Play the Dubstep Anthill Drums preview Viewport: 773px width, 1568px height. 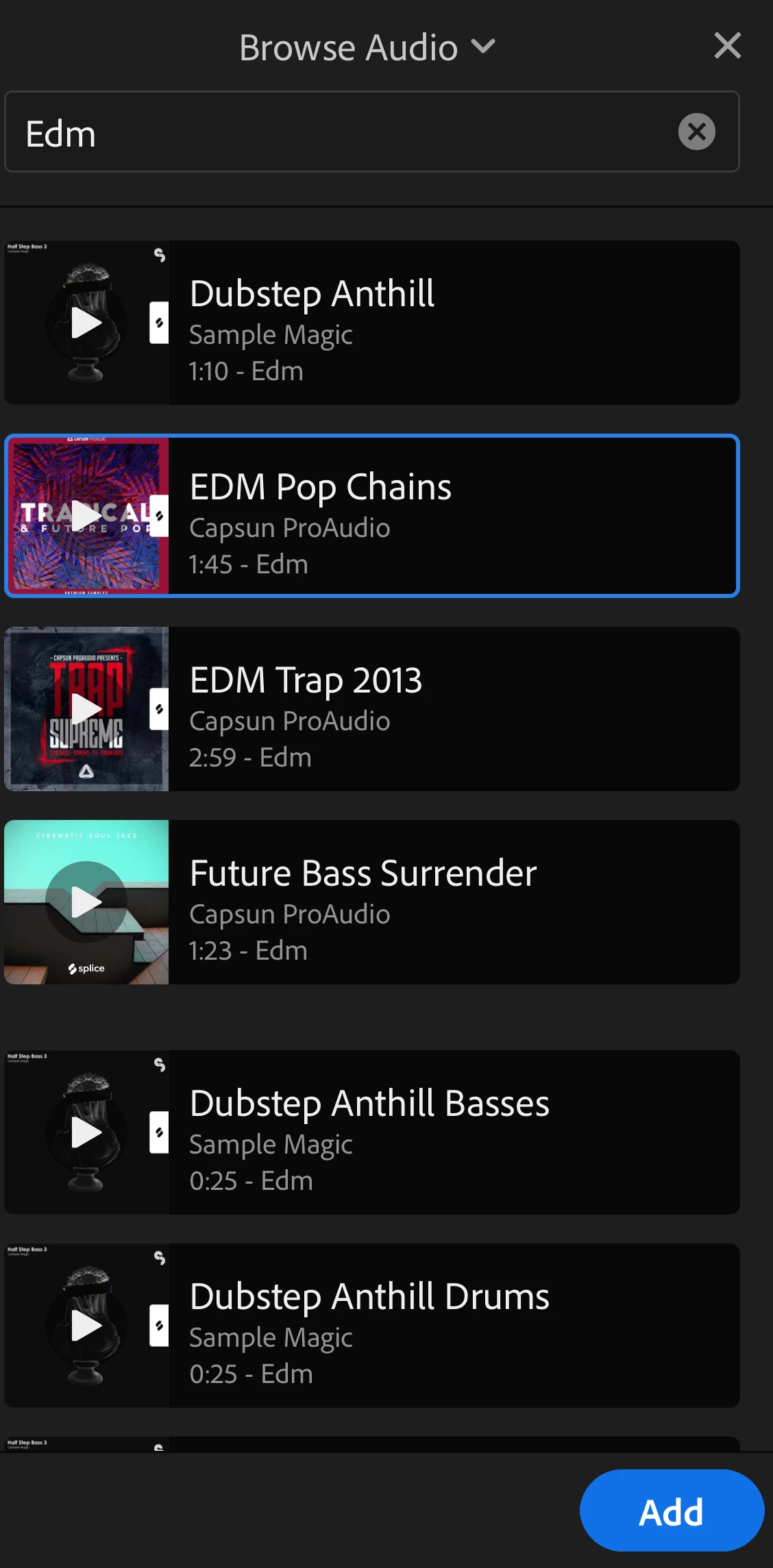(x=86, y=1326)
